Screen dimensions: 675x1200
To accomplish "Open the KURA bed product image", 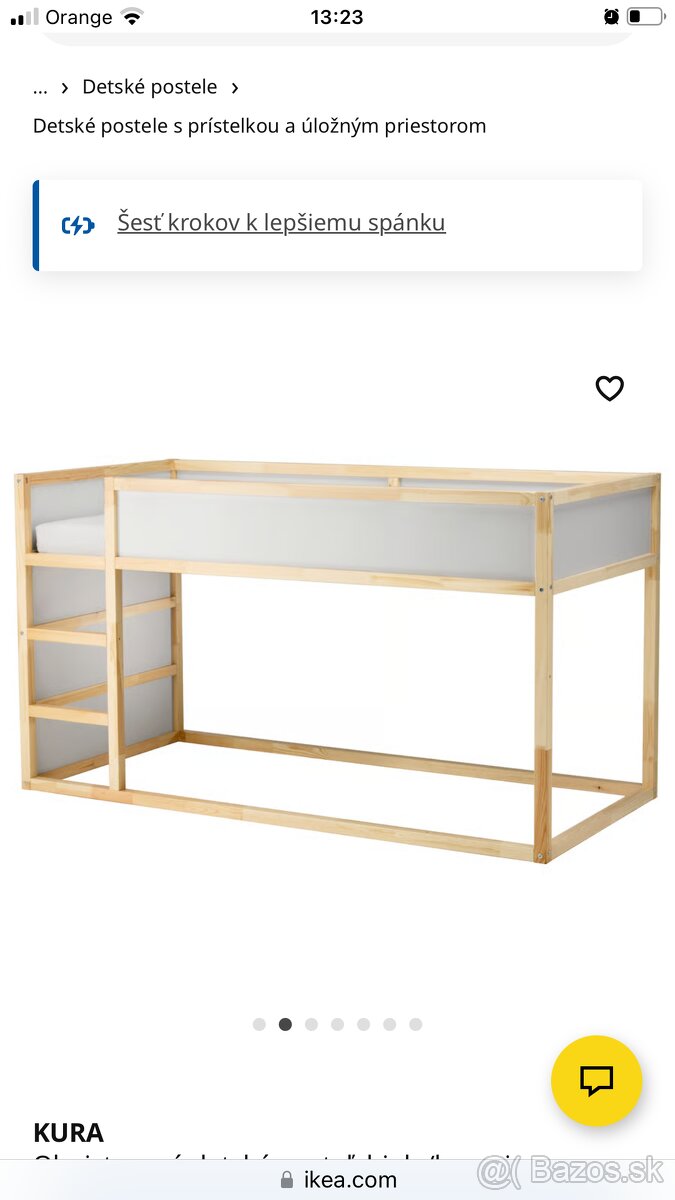I will pyautogui.click(x=337, y=660).
